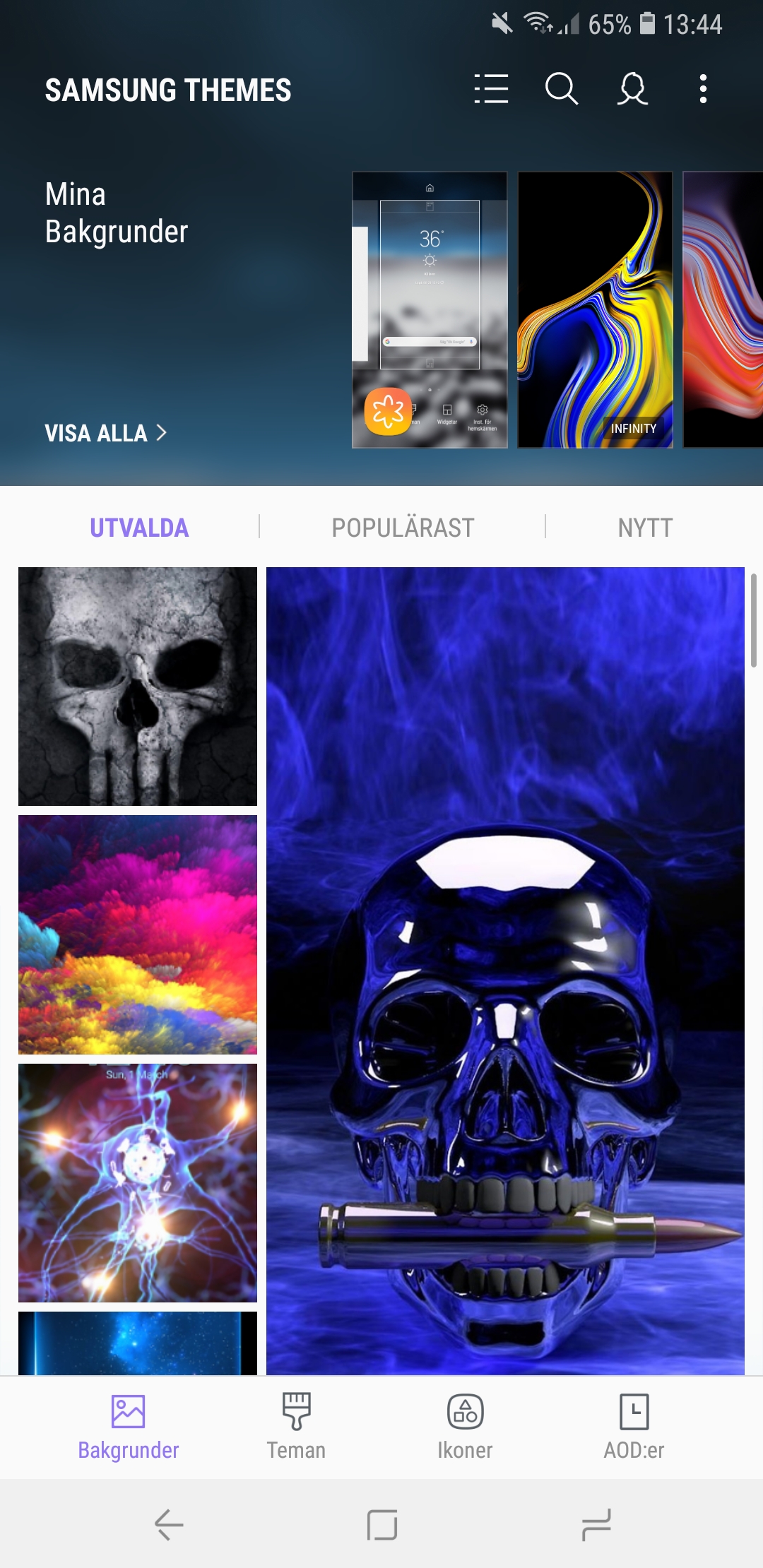Open the blue chrome skull wallpaper

tap(505, 971)
